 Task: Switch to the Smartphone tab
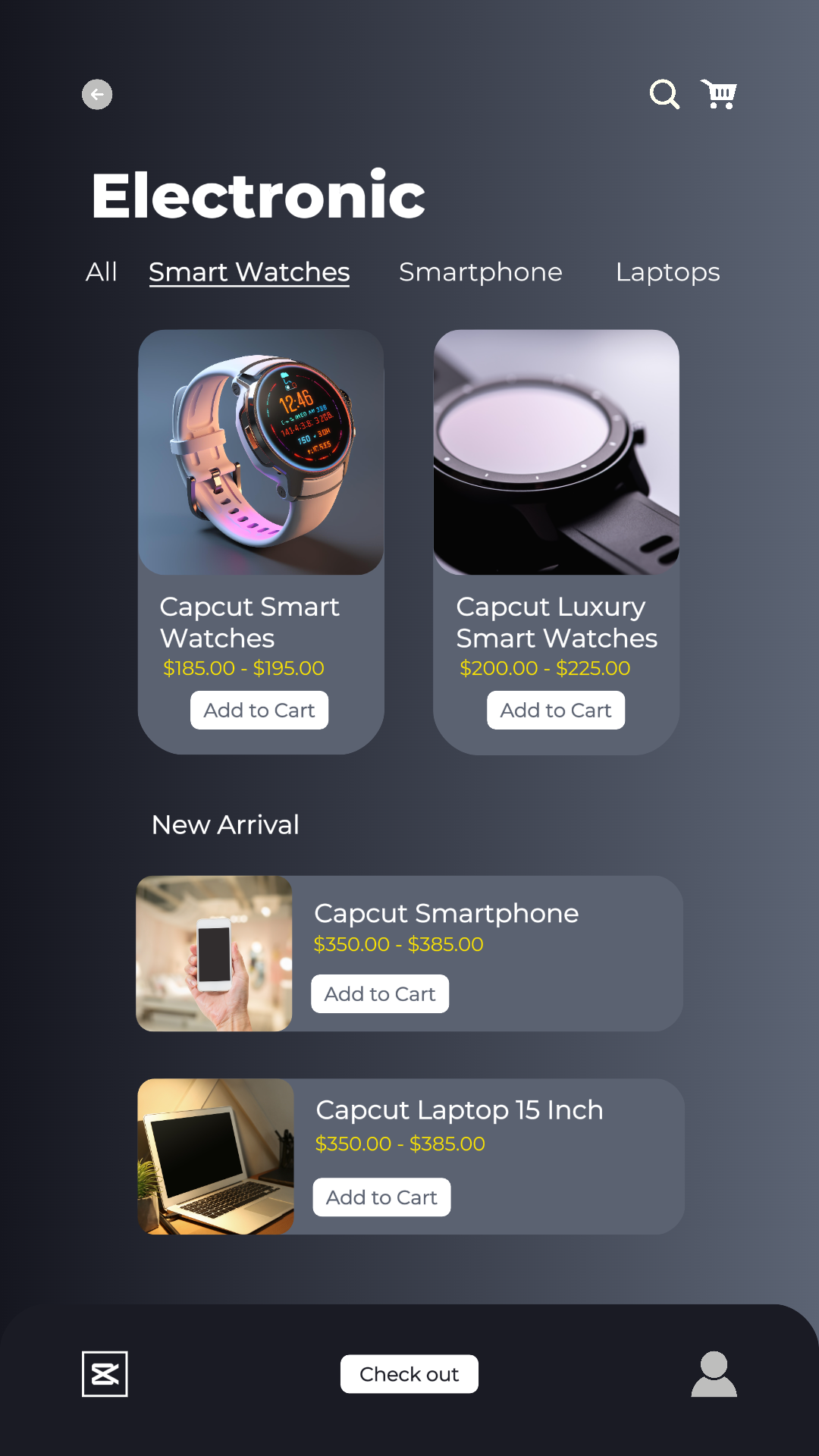pos(480,271)
